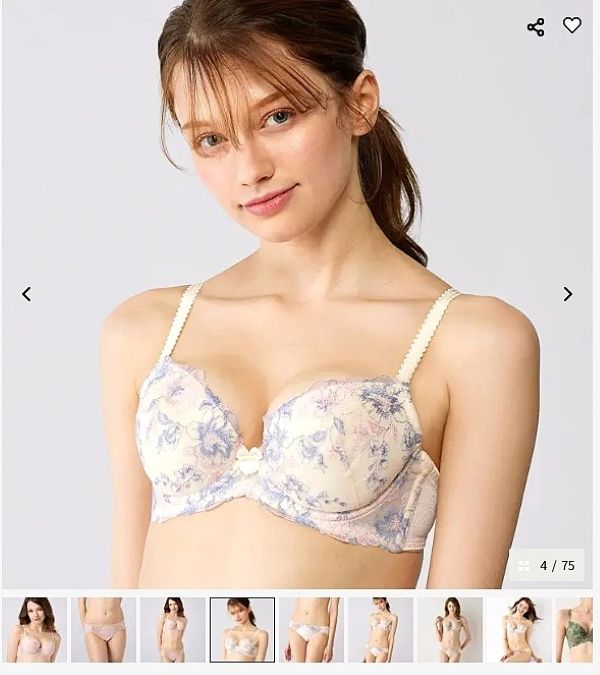Screen dimensions: 600x675
Task: Select the first thumbnail with pink bra
Action: click(x=35, y=630)
